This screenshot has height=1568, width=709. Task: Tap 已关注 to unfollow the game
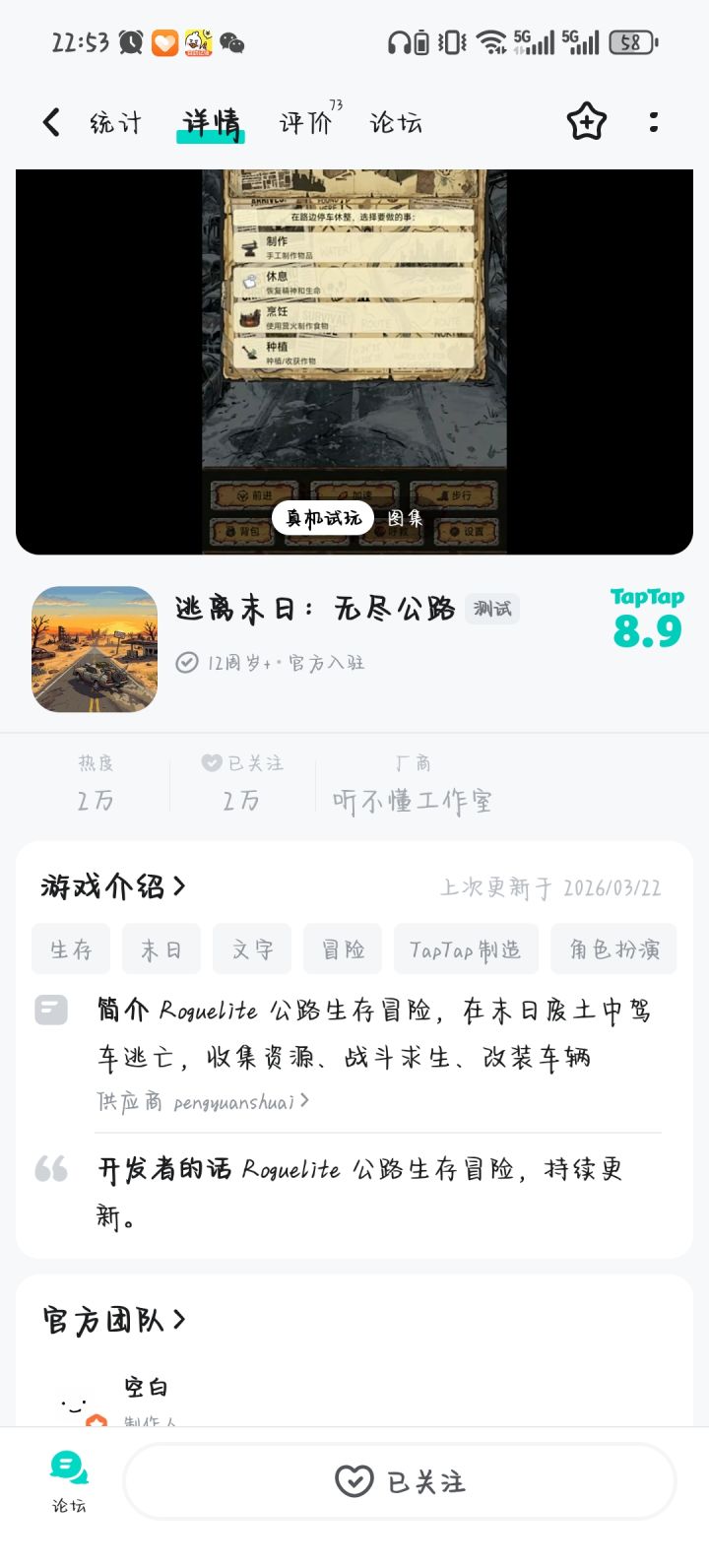[x=399, y=1481]
